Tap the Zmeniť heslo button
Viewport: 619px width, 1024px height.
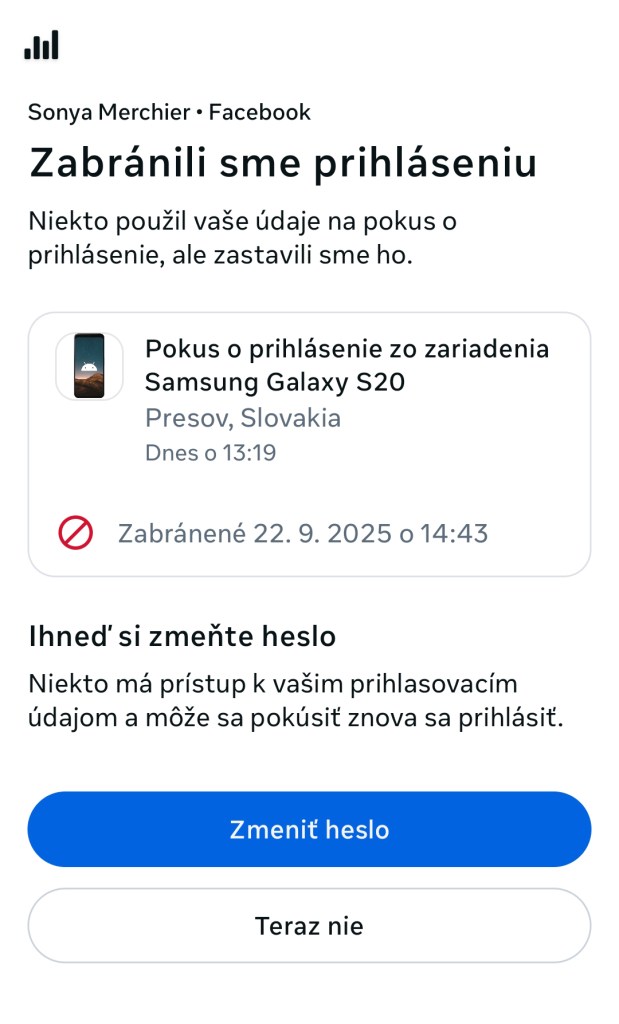(x=309, y=829)
